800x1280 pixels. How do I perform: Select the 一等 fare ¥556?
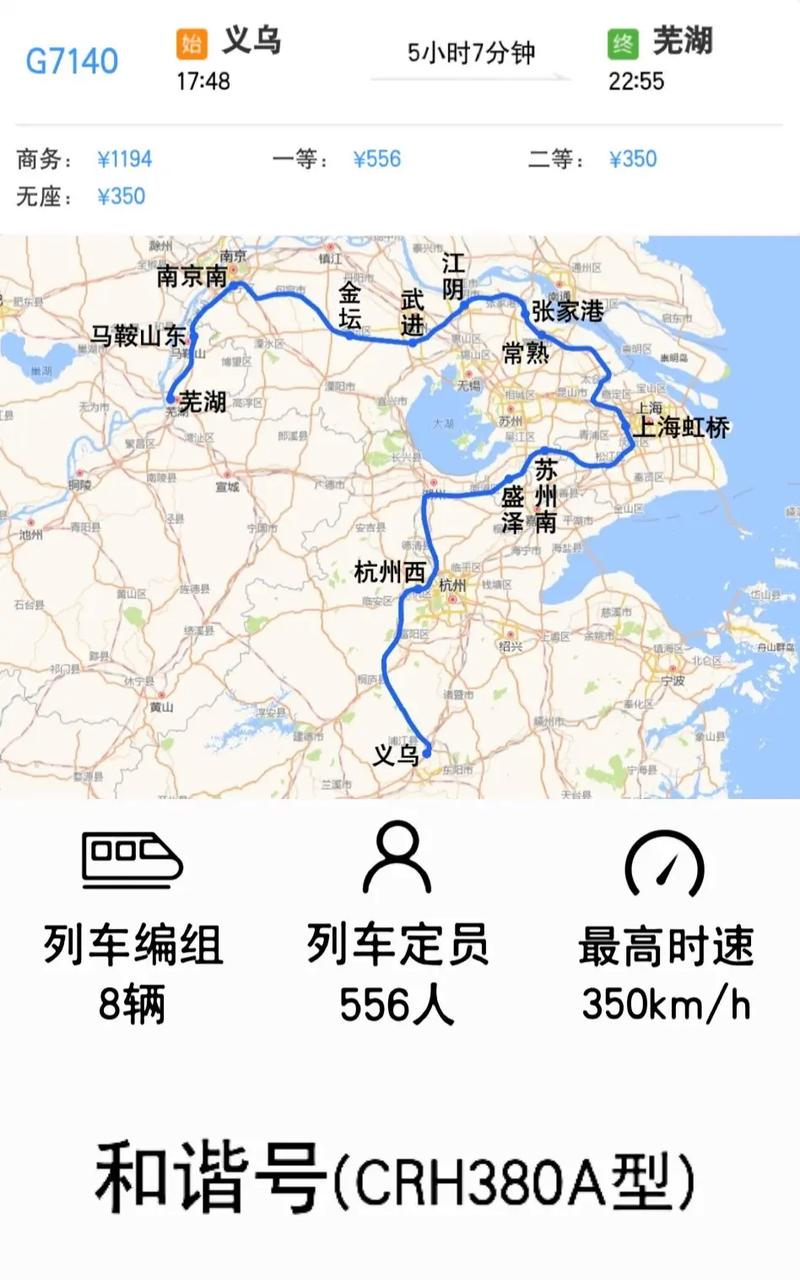(378, 158)
